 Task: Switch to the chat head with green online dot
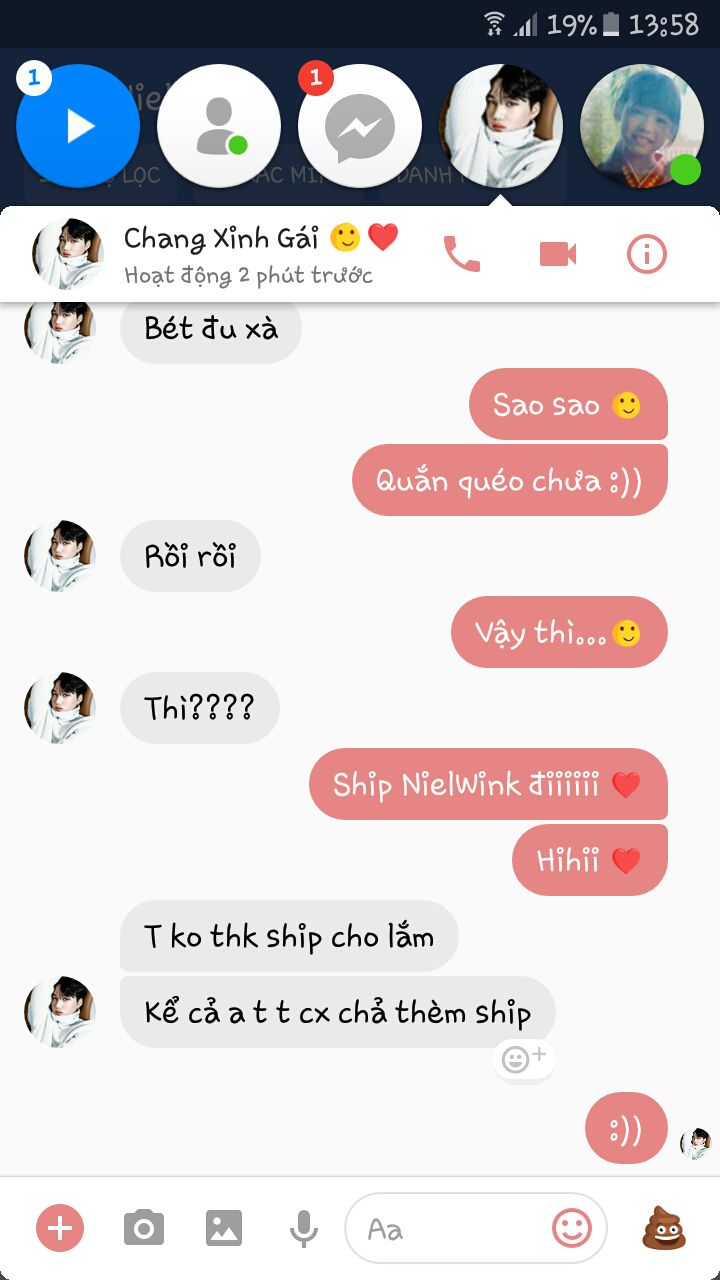click(x=642, y=126)
